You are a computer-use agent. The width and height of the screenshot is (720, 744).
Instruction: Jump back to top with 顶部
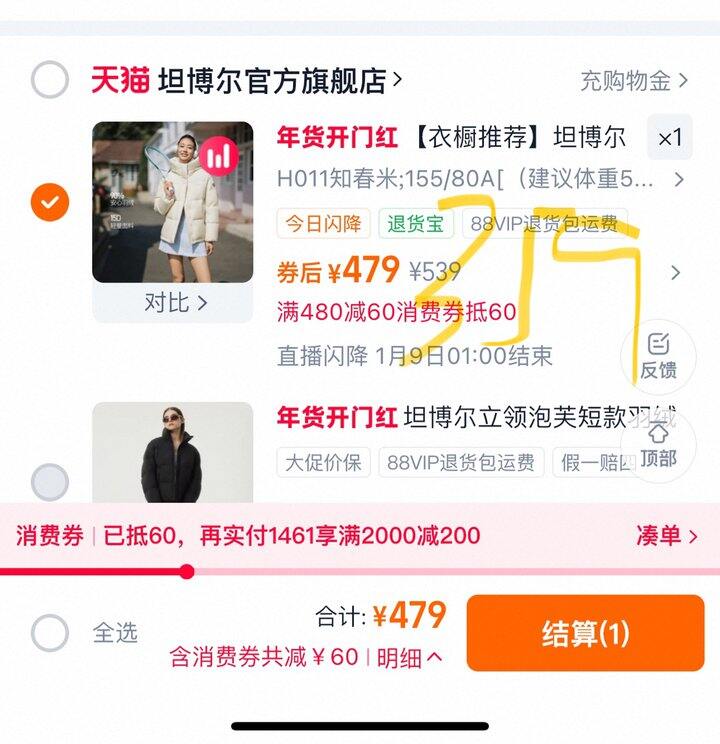(x=658, y=446)
